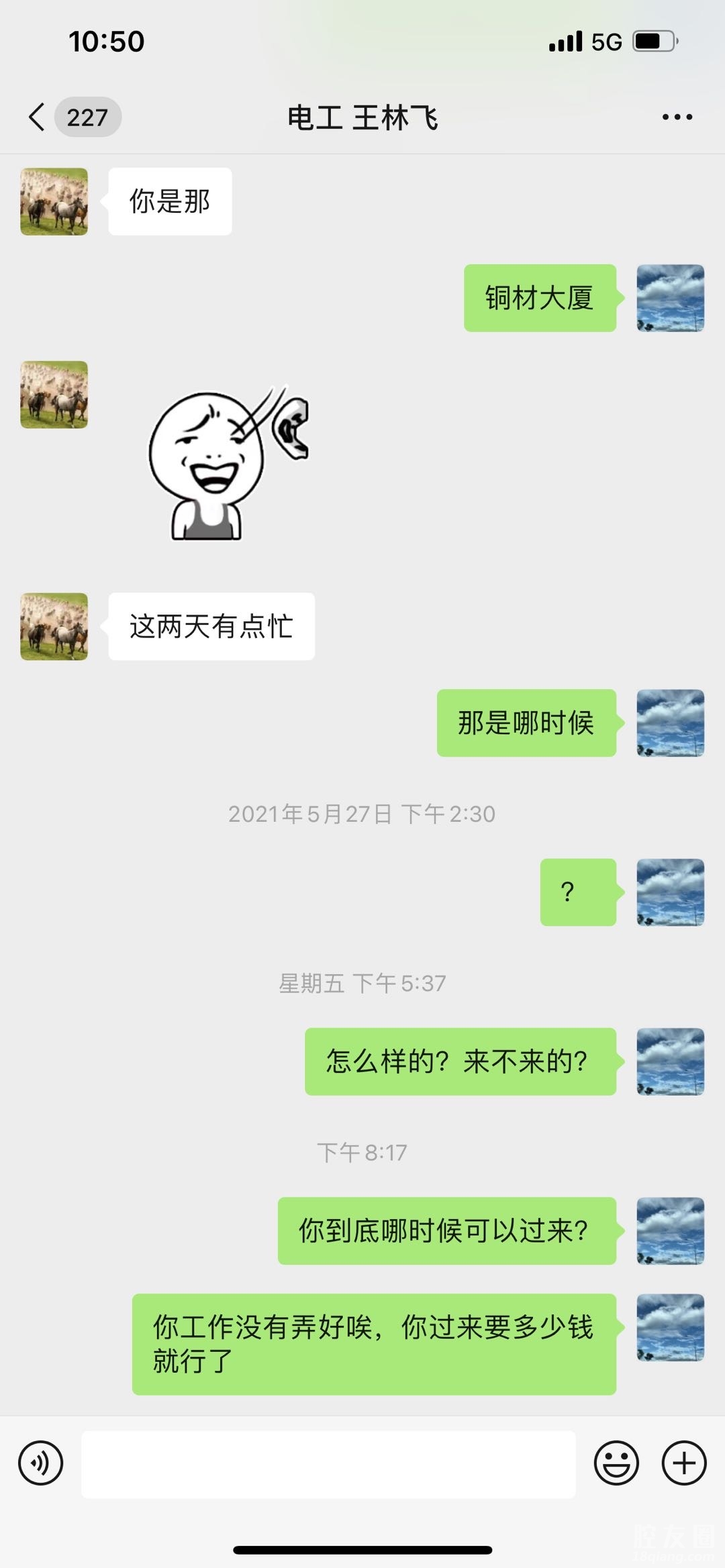Open the emoji sticker panel

(616, 1463)
